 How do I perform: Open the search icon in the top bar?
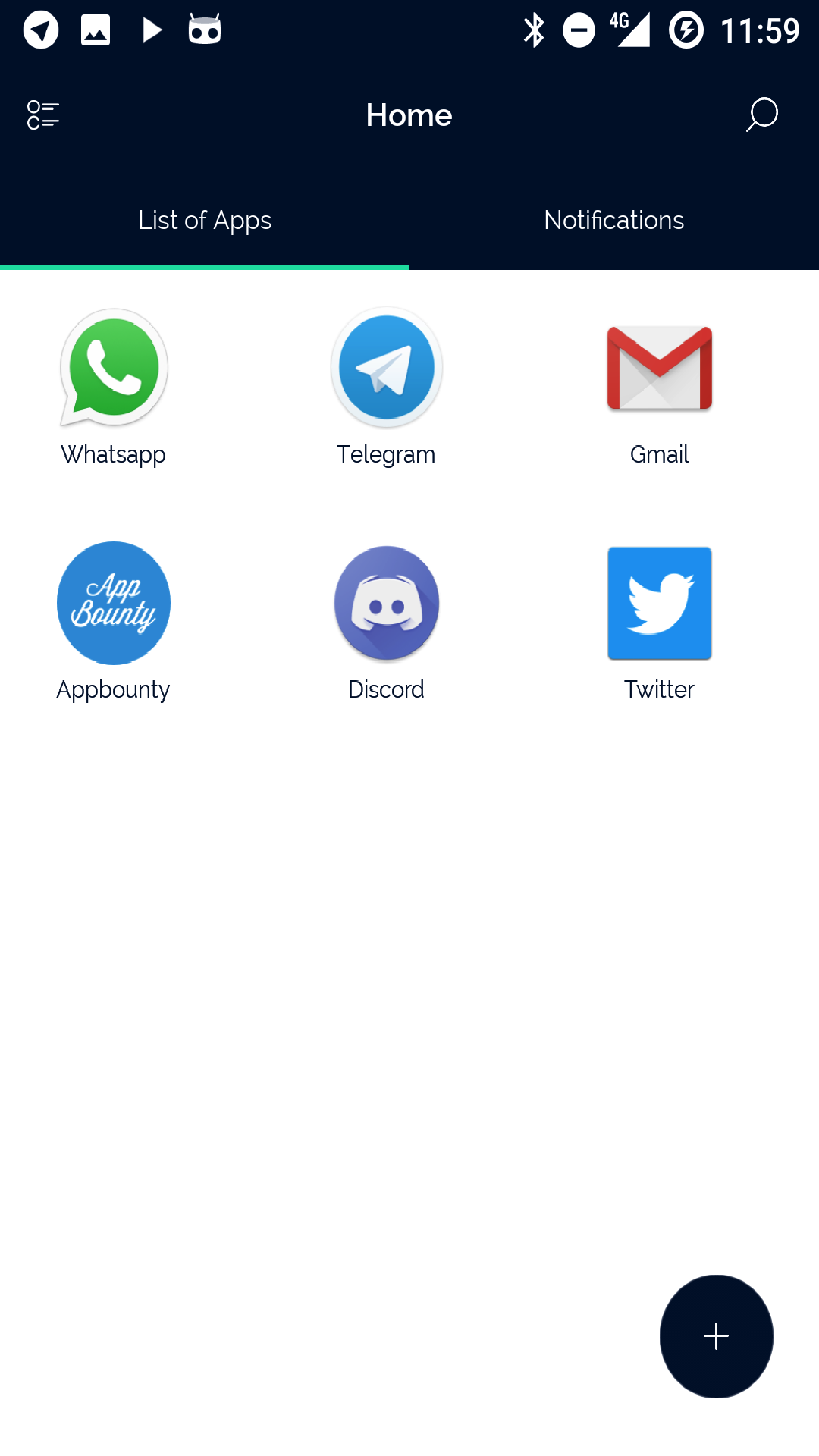[761, 115]
